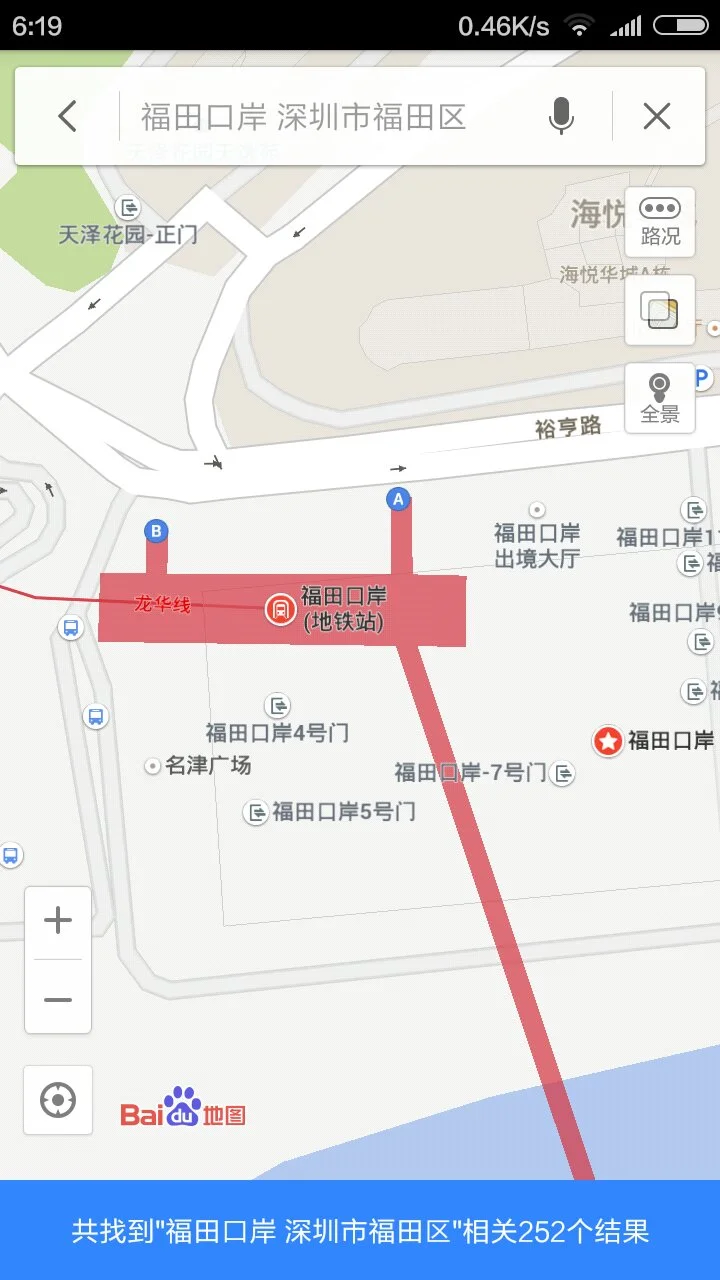Select result marker A on the map

(399, 498)
